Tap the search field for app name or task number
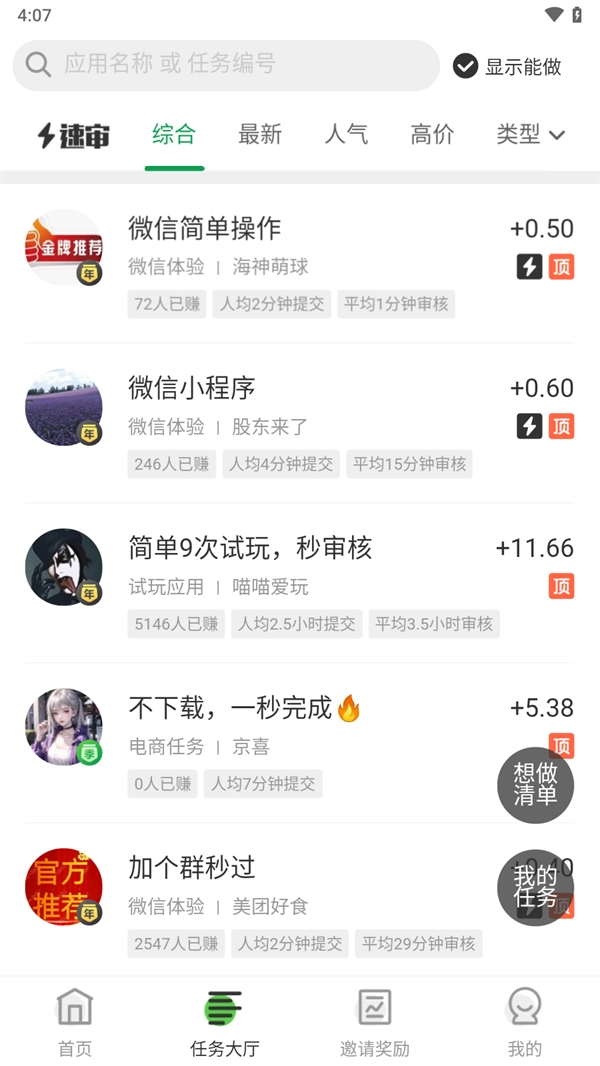The image size is (600, 1066). click(x=225, y=65)
